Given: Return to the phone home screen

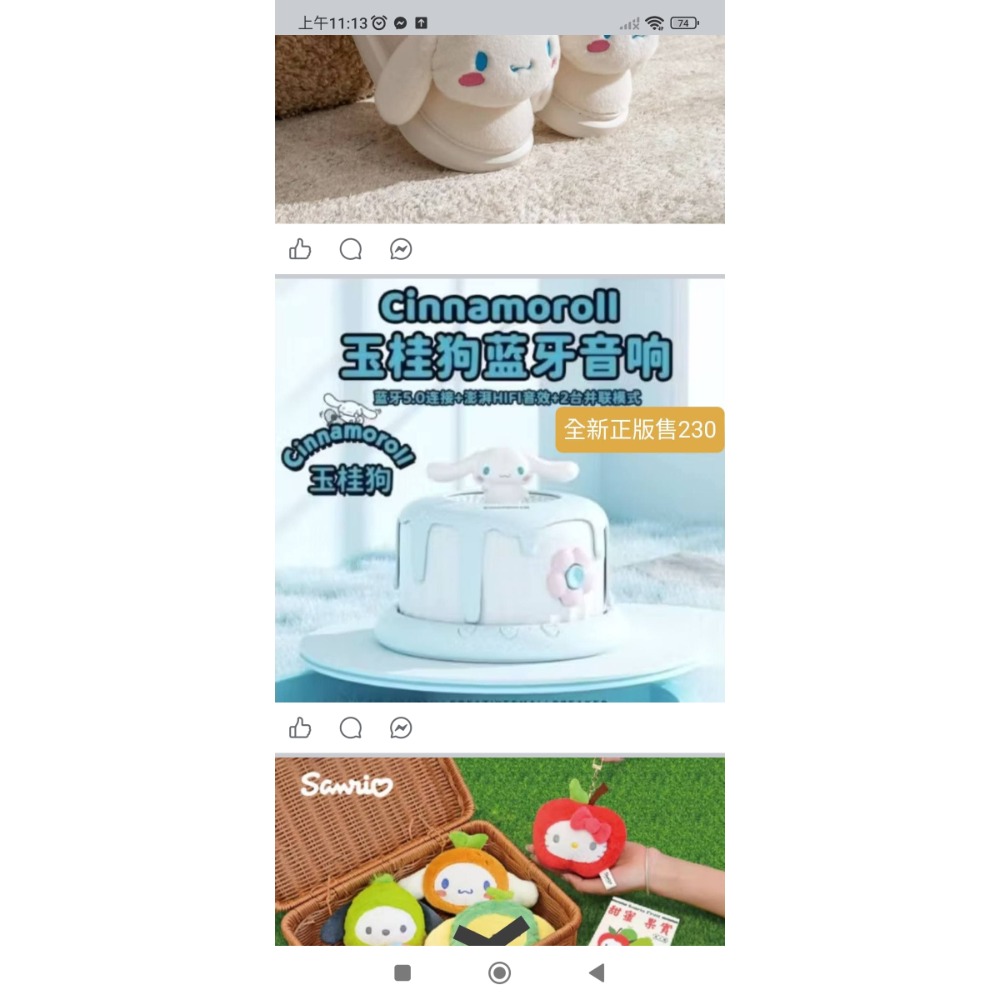Looking at the screenshot, I should click(500, 972).
